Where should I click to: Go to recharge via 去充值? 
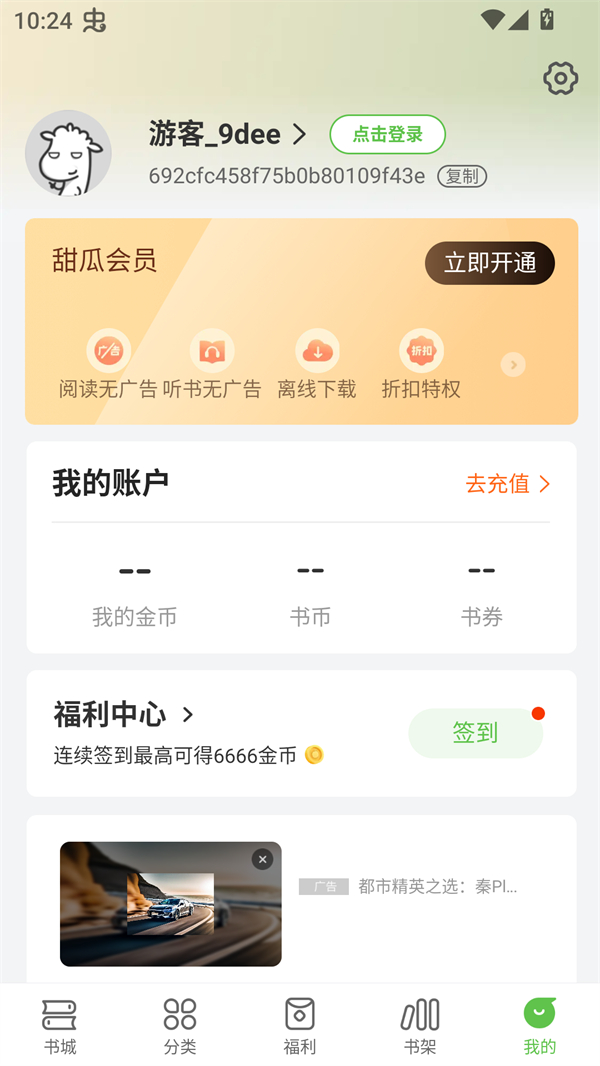(507, 484)
